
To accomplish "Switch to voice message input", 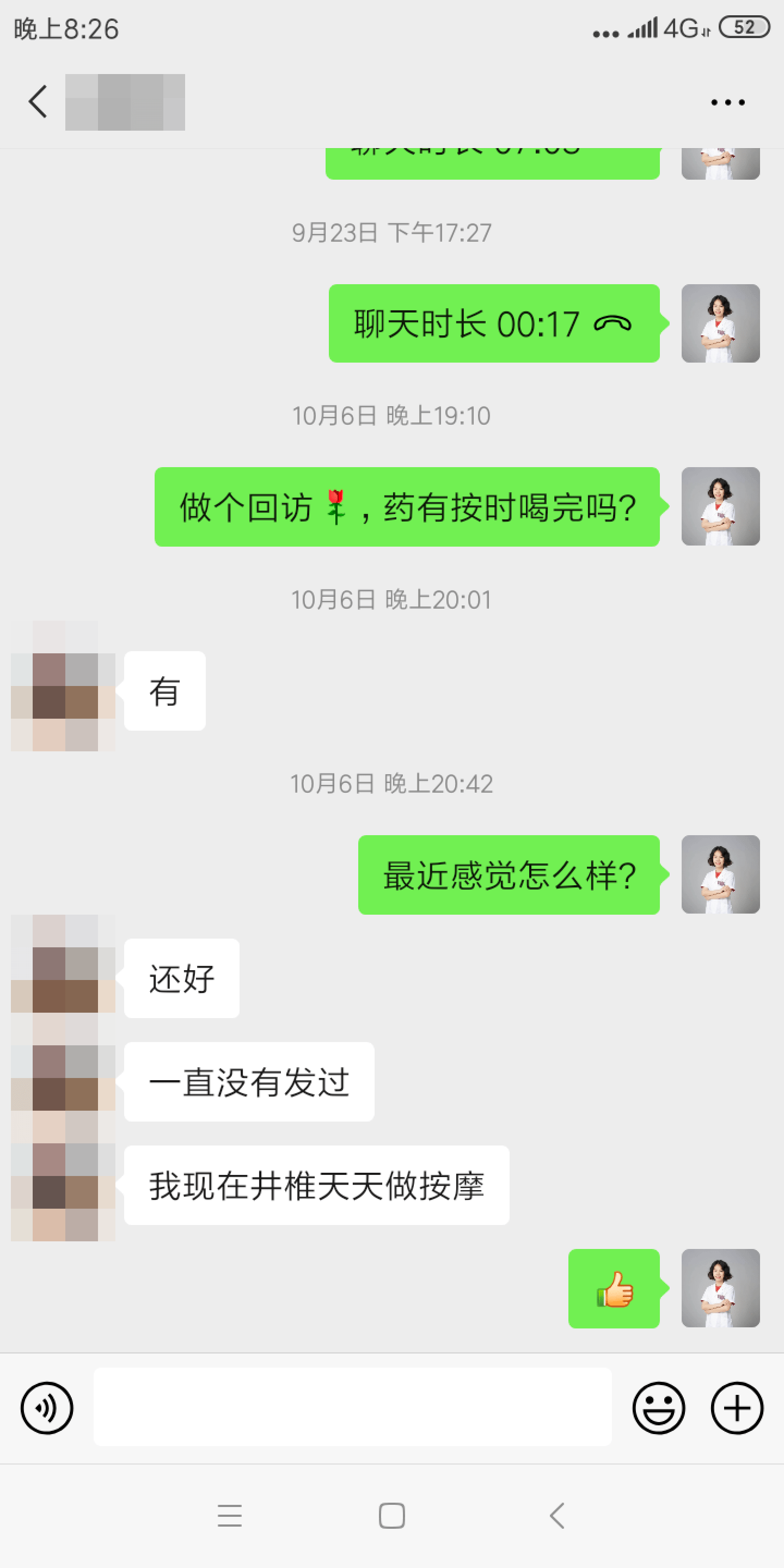I will click(x=47, y=1407).
